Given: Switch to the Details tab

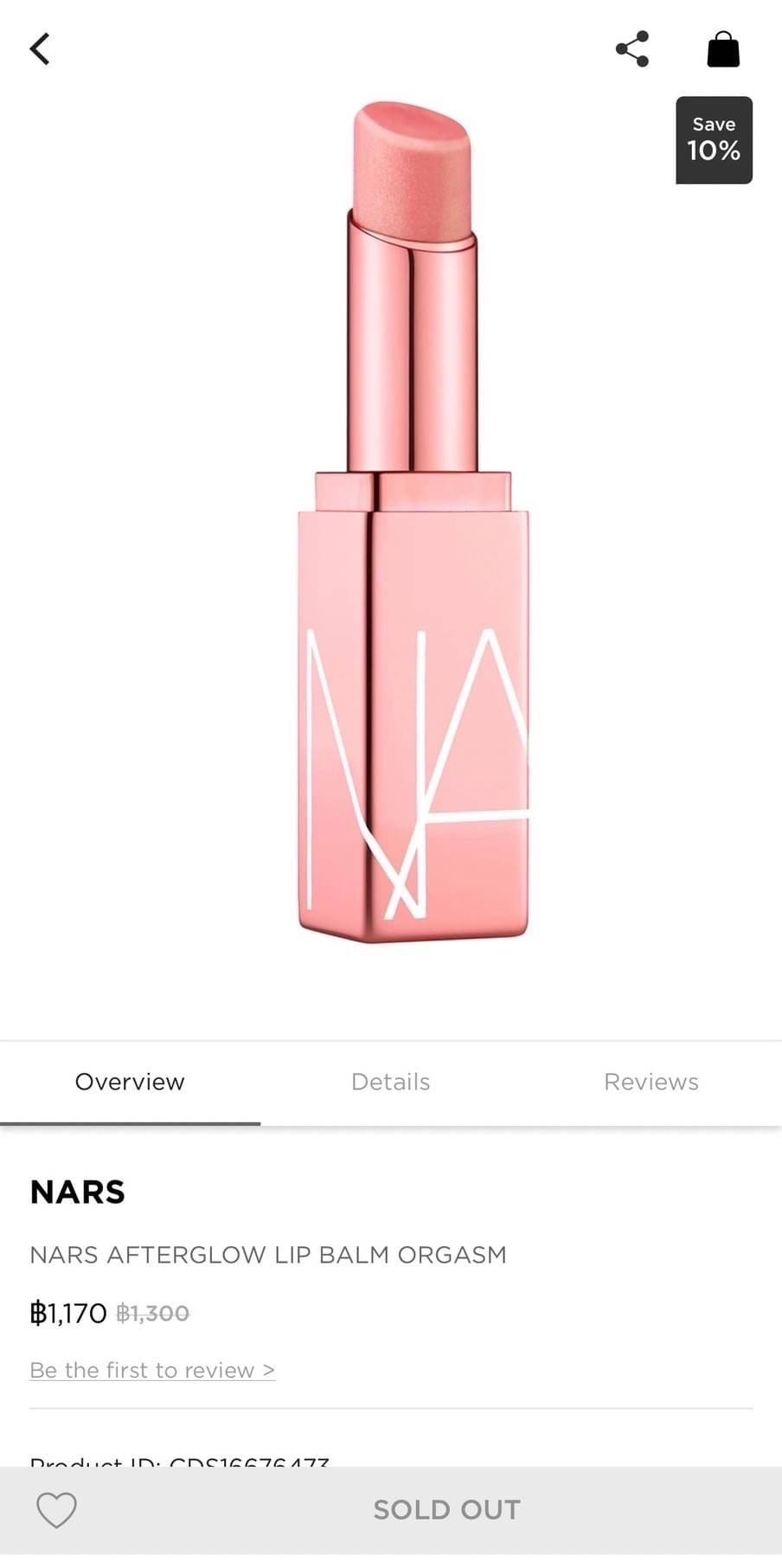Looking at the screenshot, I should pos(390,1082).
